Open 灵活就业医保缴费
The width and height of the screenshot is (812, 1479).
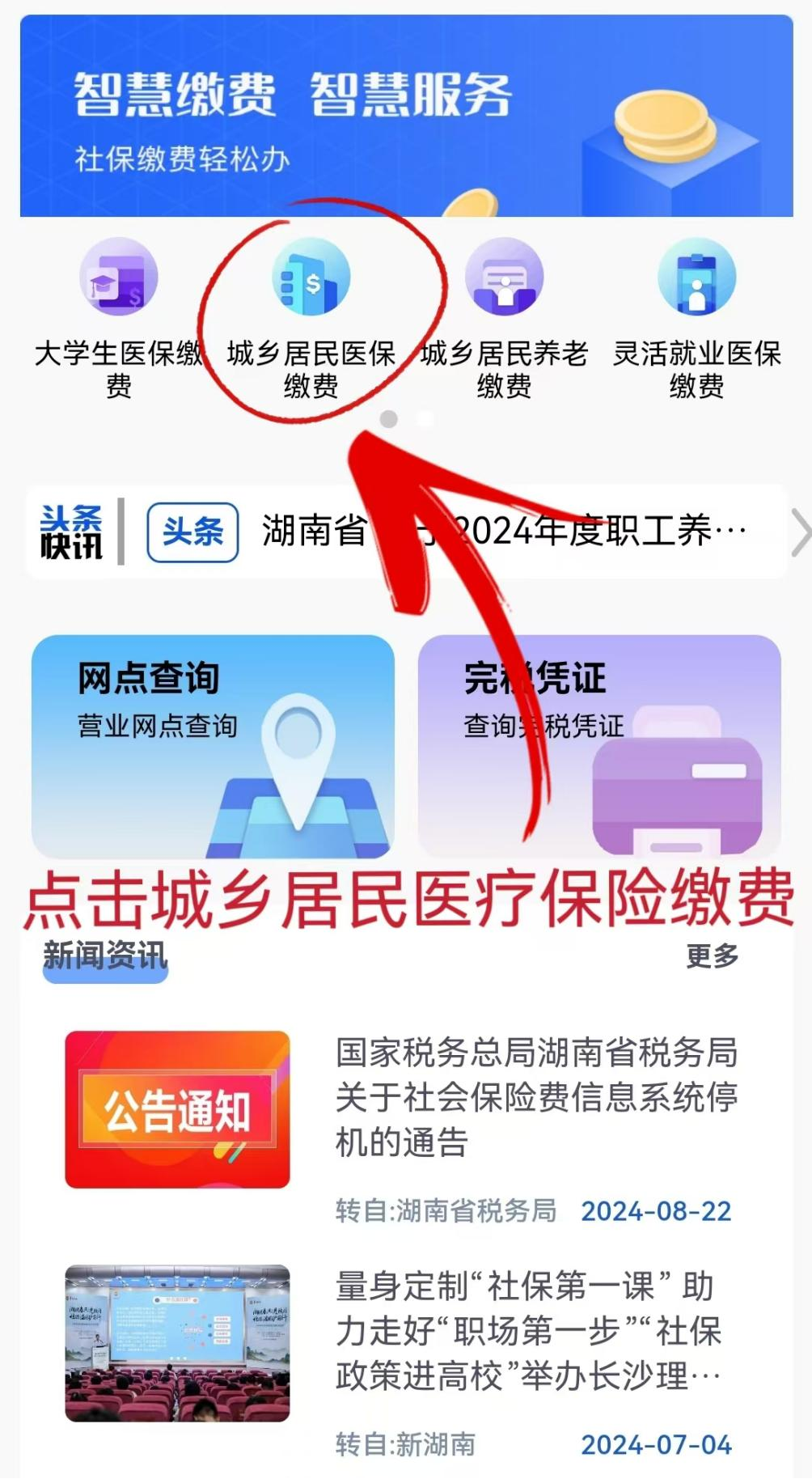[696, 314]
